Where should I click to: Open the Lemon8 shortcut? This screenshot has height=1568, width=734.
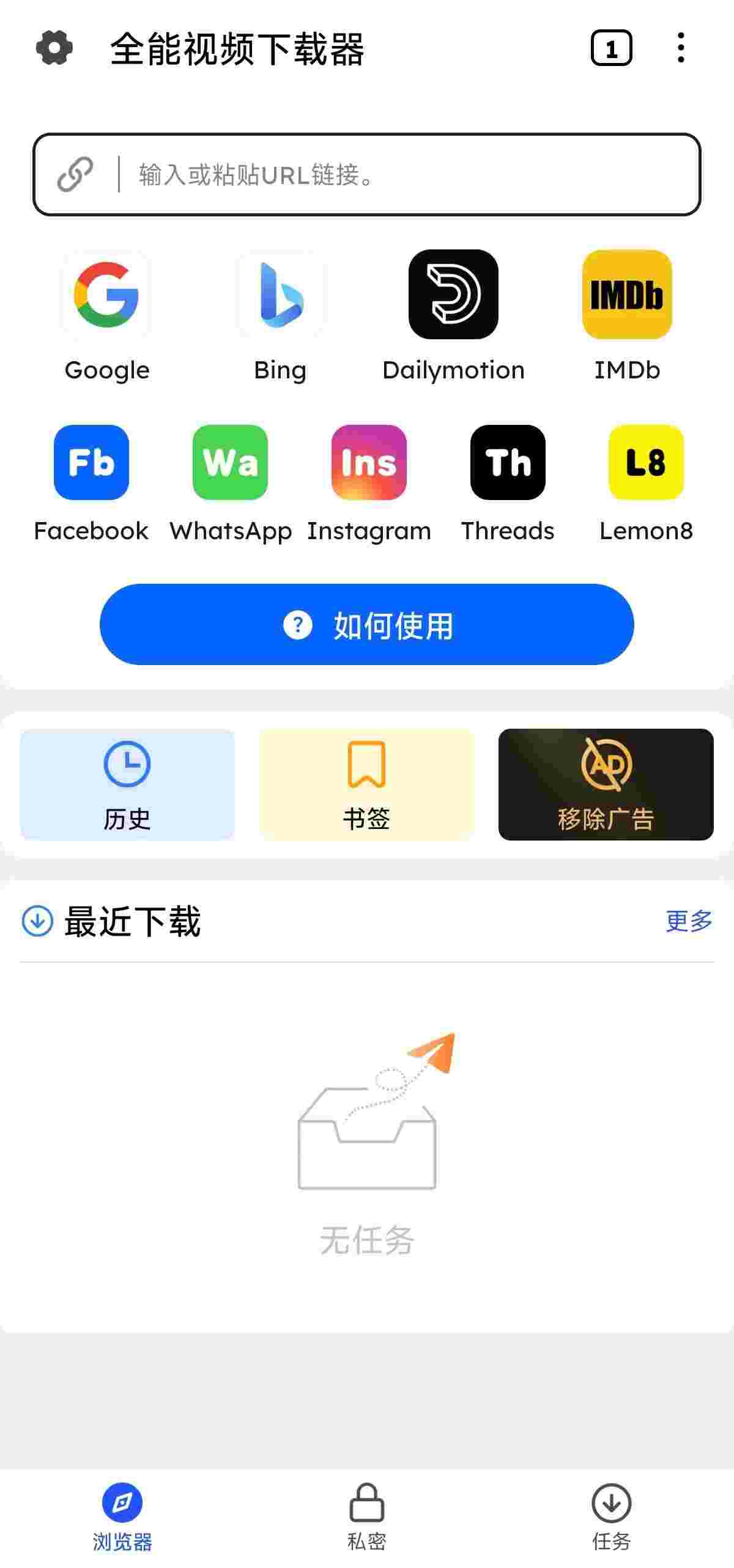pyautogui.click(x=646, y=463)
